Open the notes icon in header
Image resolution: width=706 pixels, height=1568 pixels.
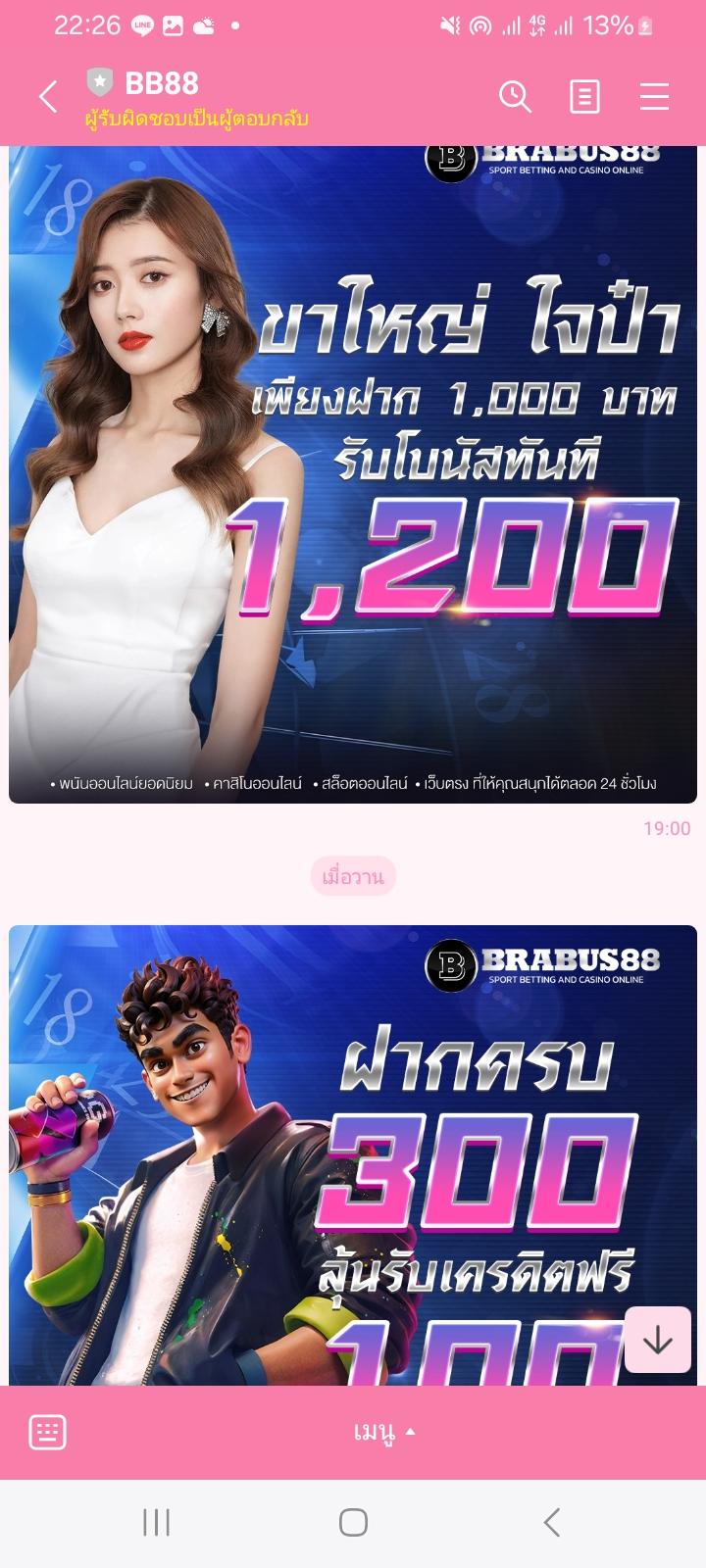(x=584, y=96)
